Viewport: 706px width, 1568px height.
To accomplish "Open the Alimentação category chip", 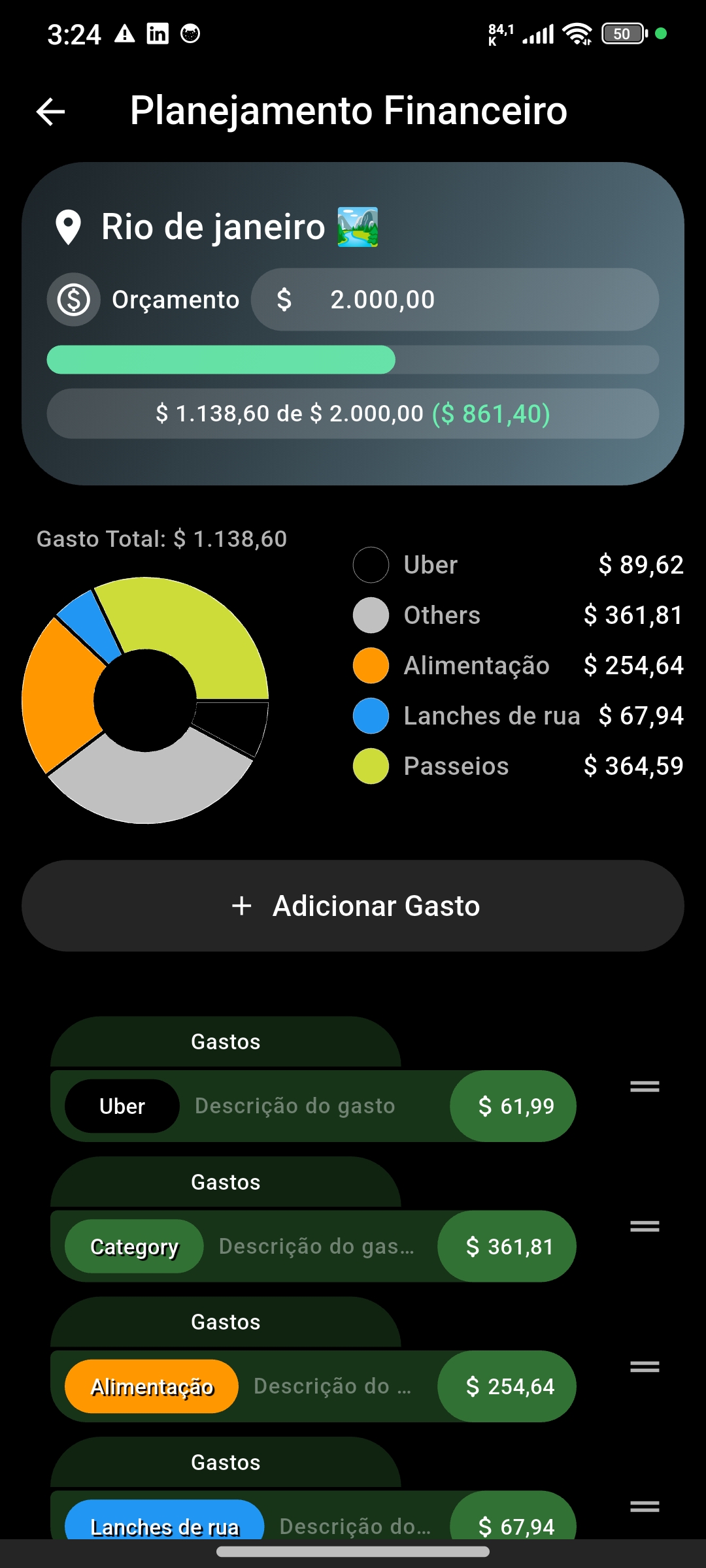I will pos(152,1386).
